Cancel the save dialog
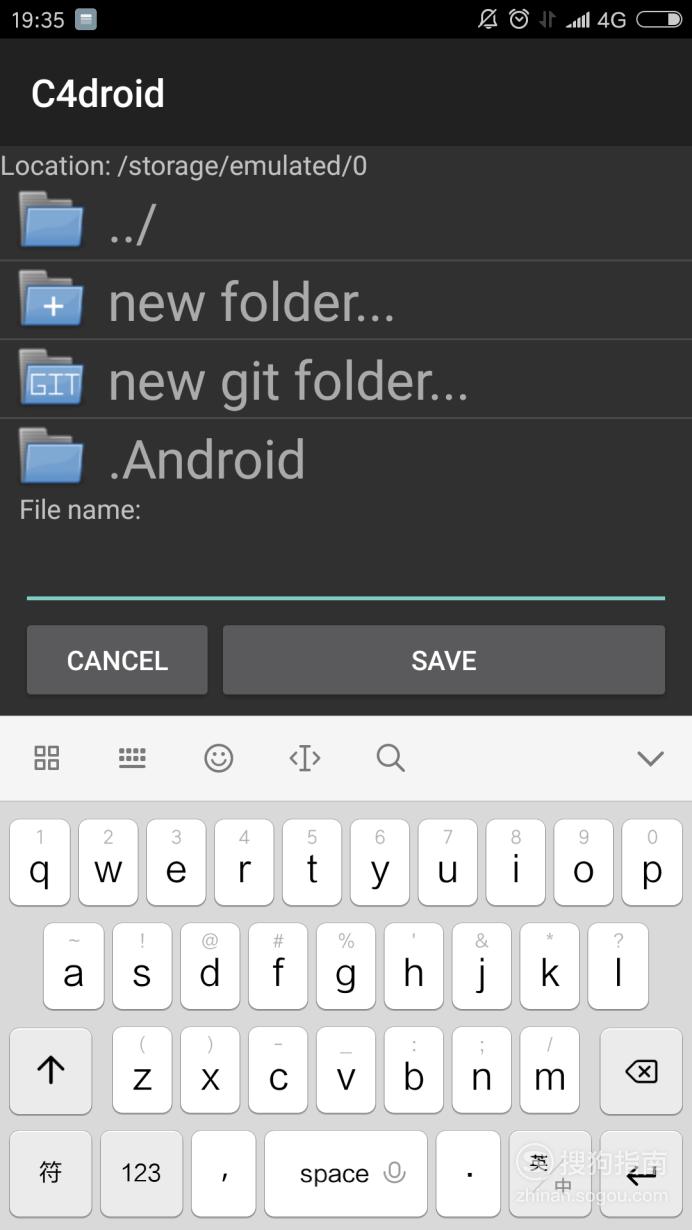 click(117, 660)
